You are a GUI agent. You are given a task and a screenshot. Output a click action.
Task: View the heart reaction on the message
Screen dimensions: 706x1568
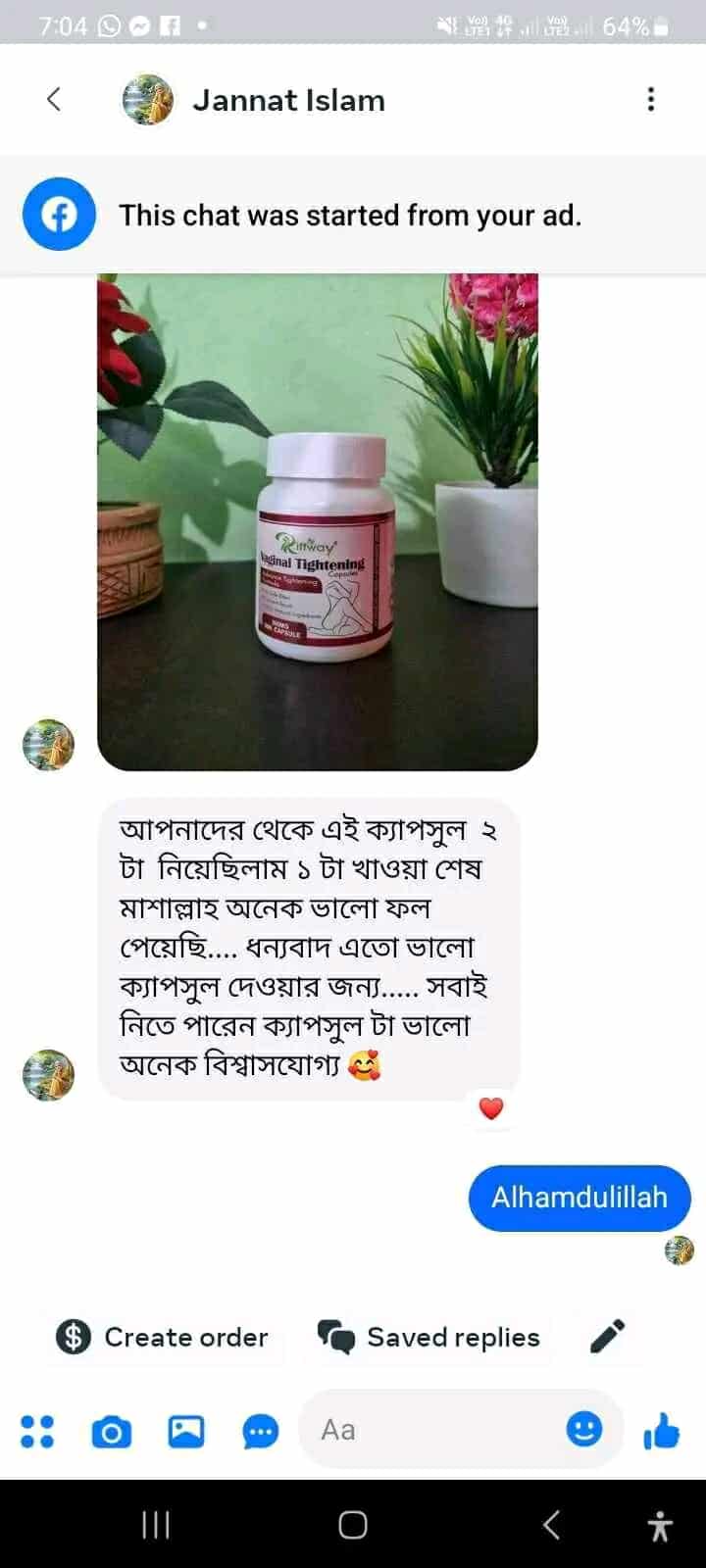(491, 1108)
